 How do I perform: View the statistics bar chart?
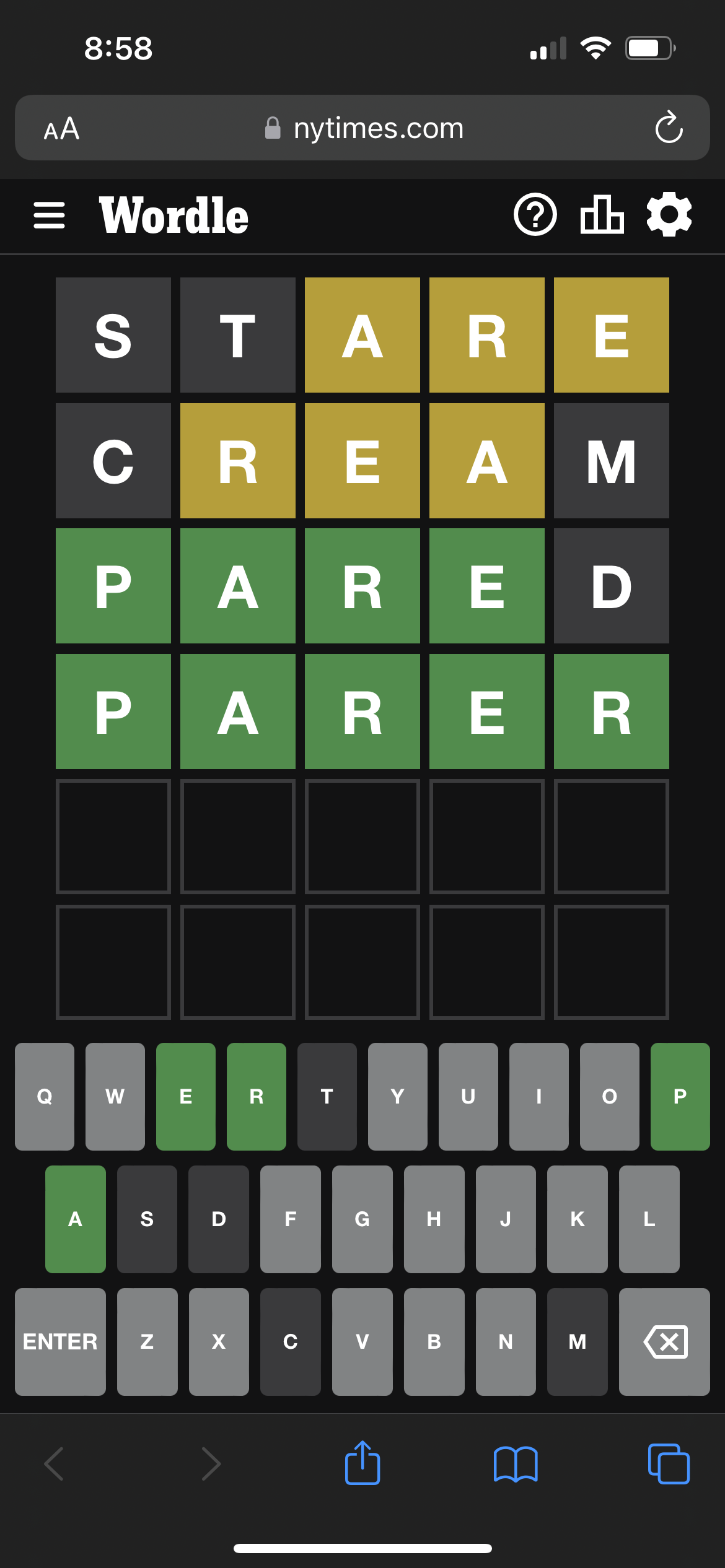[x=602, y=215]
